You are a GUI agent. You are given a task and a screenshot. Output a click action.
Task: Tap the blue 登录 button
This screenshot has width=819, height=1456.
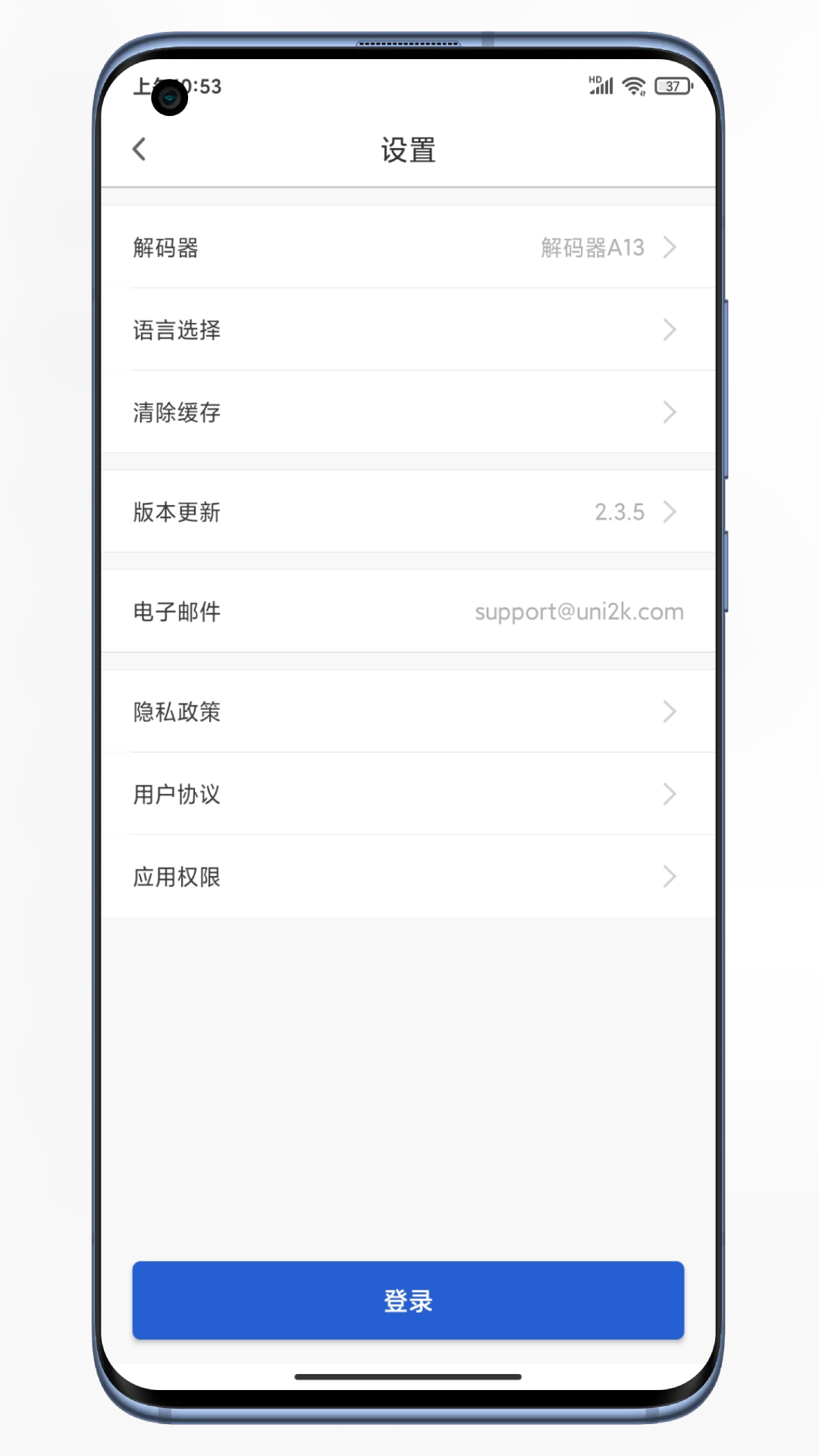408,1301
